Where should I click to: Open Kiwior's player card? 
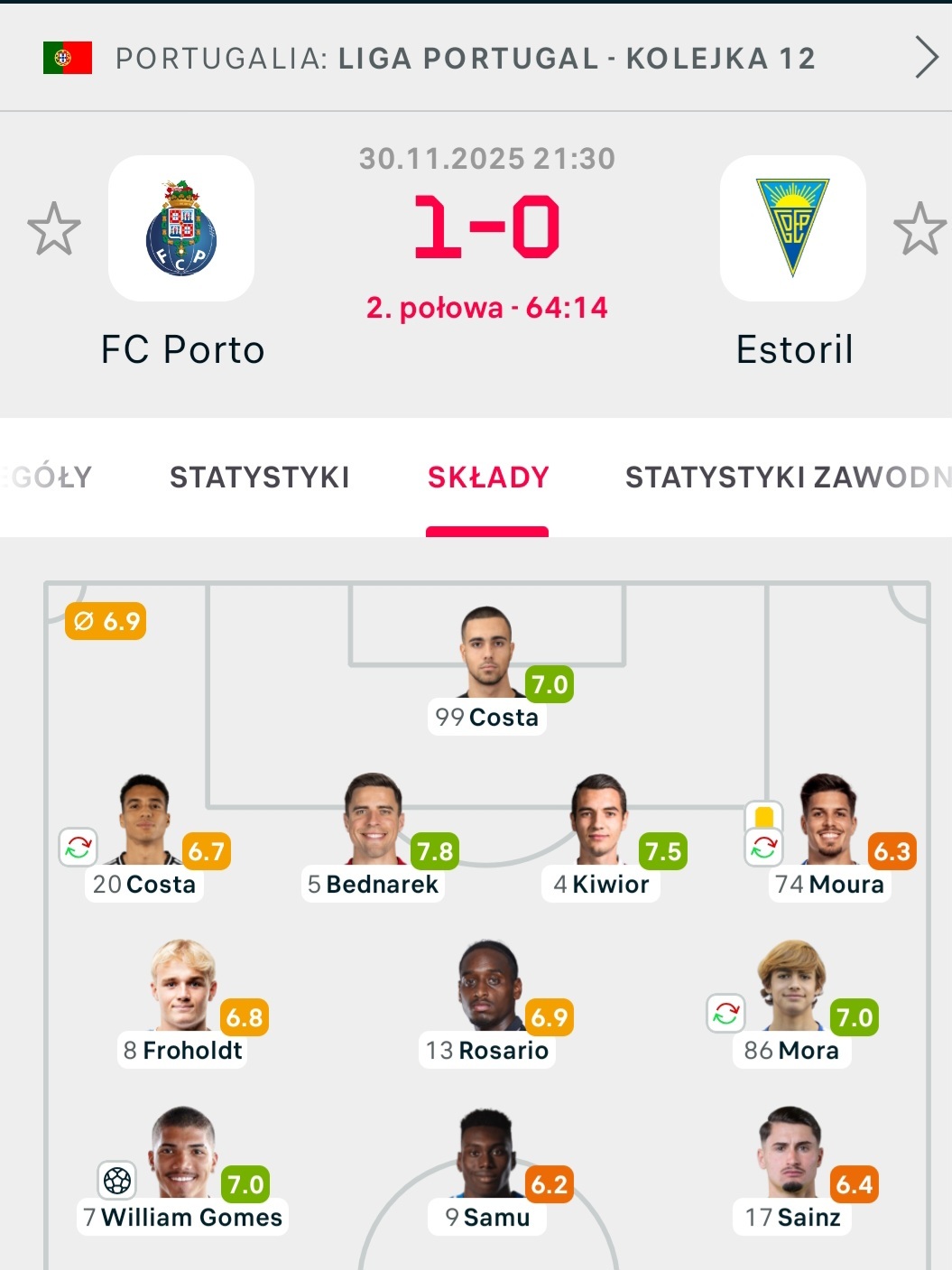601,837
